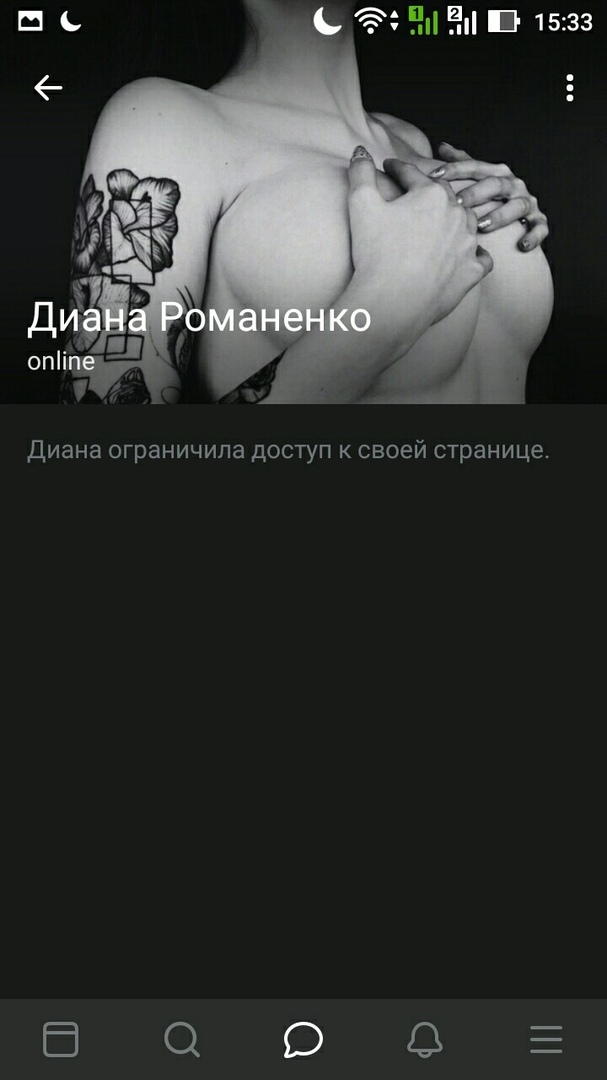This screenshot has width=607, height=1080.
Task: Go back using the top arrow
Action: (x=48, y=88)
